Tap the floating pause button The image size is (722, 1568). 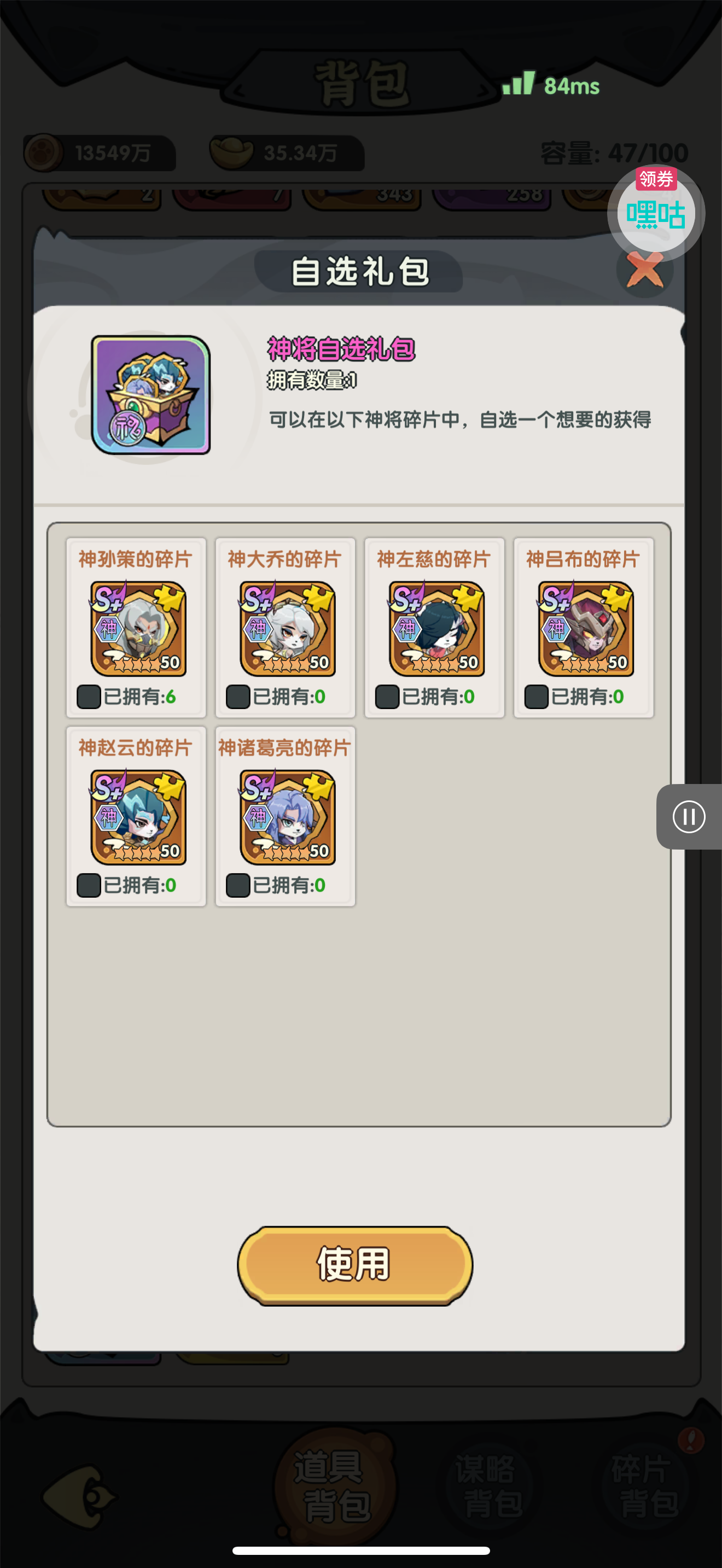pos(689,817)
